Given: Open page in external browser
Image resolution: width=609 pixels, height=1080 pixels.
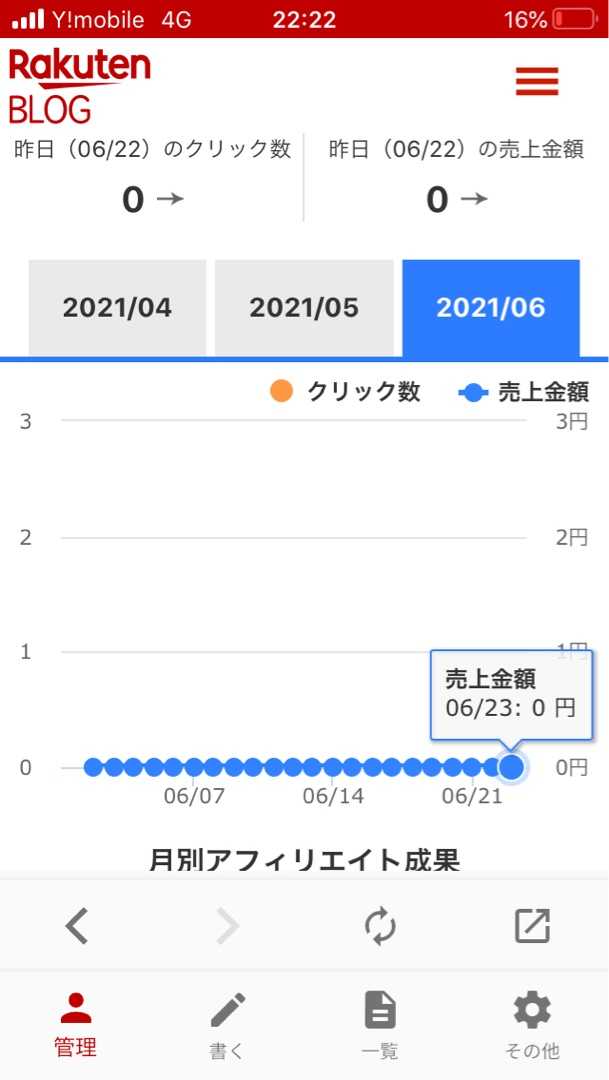Looking at the screenshot, I should [x=532, y=927].
